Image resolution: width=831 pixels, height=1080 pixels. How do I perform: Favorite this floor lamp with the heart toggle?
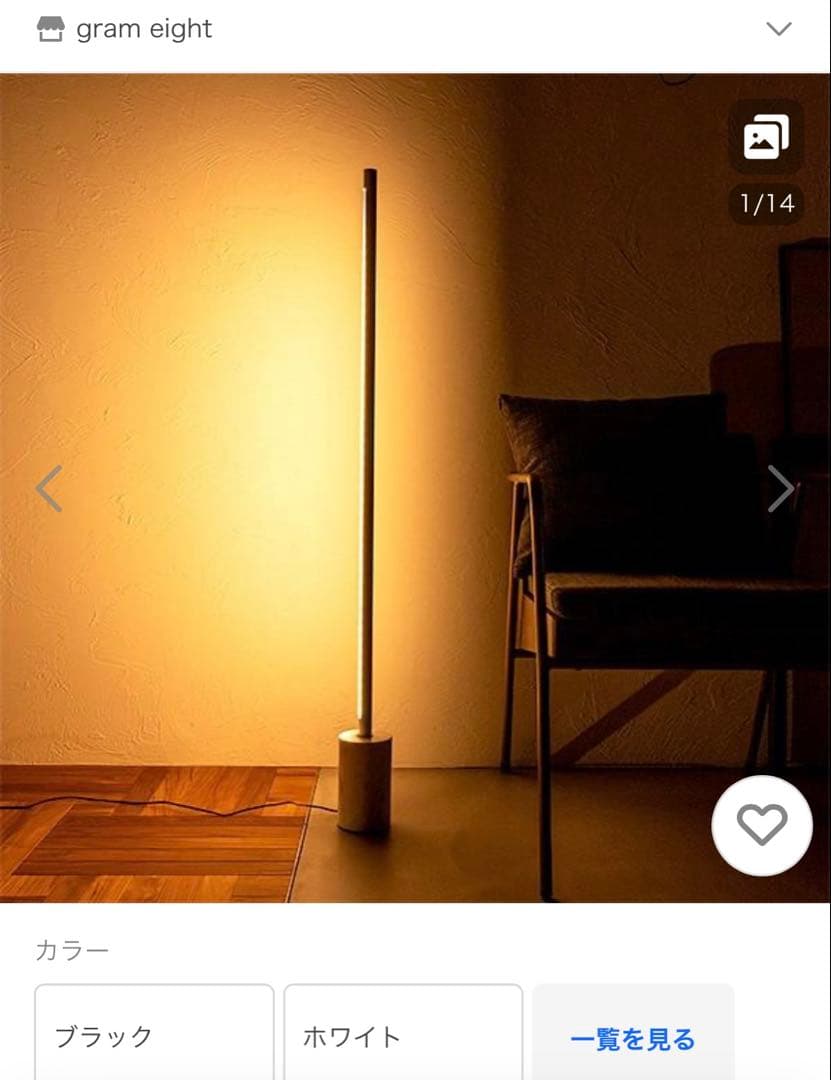click(x=762, y=826)
